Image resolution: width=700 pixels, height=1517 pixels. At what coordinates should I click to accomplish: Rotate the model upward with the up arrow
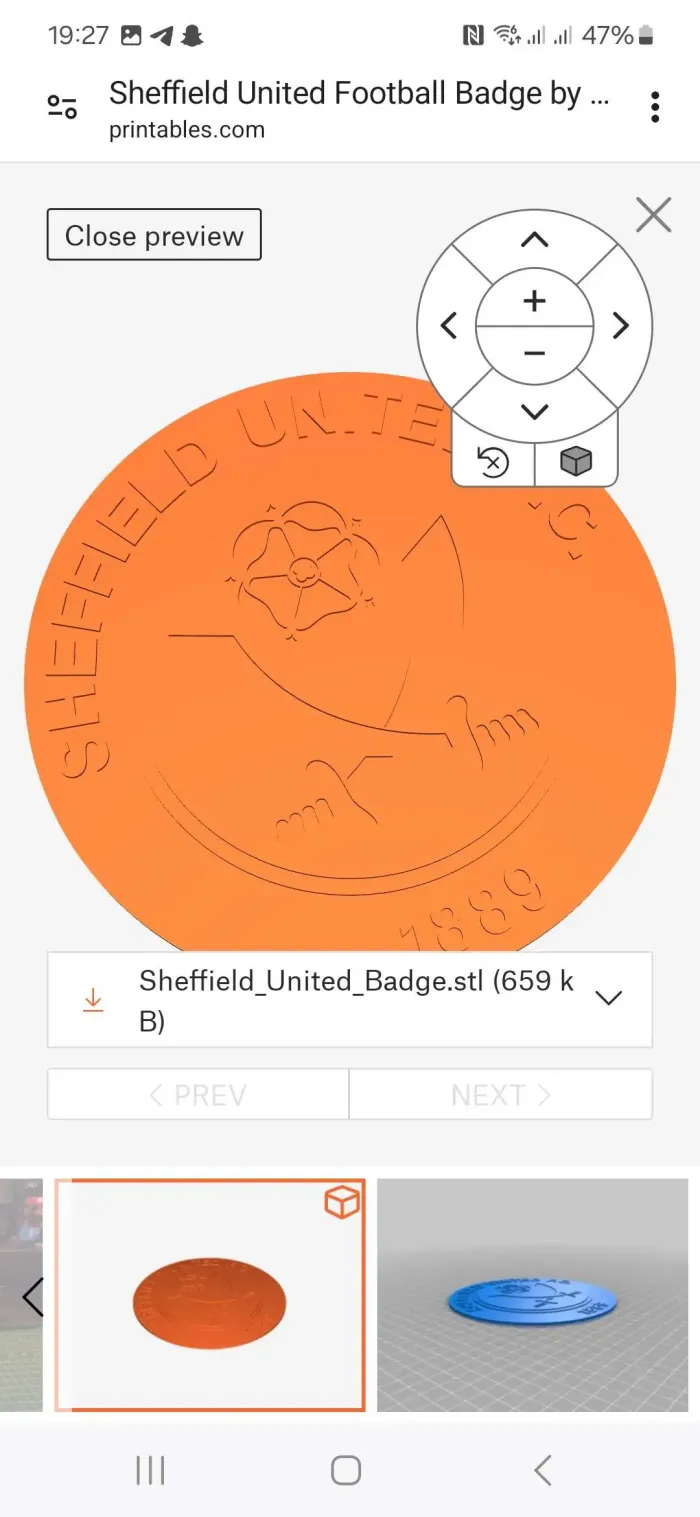535,240
